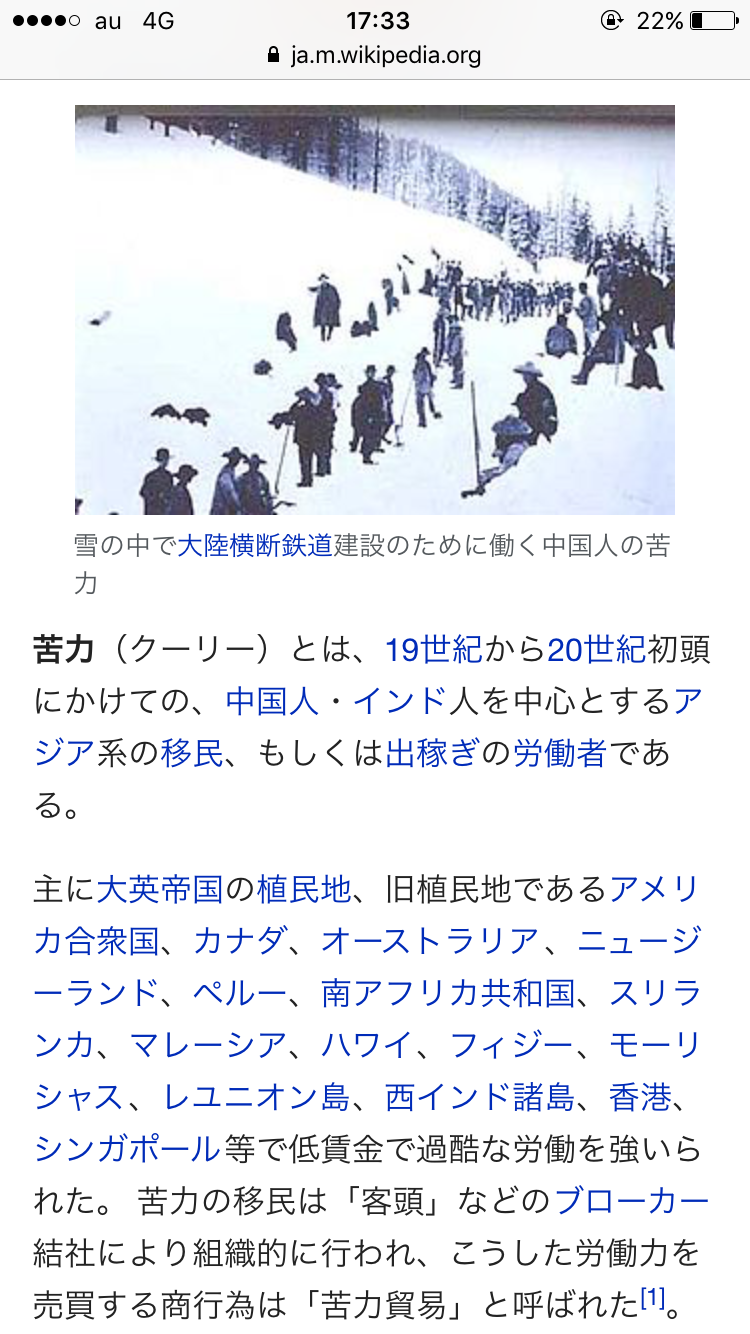Visit the 労働者 link
Viewport: 750px width, 1334px height.
click(x=560, y=754)
